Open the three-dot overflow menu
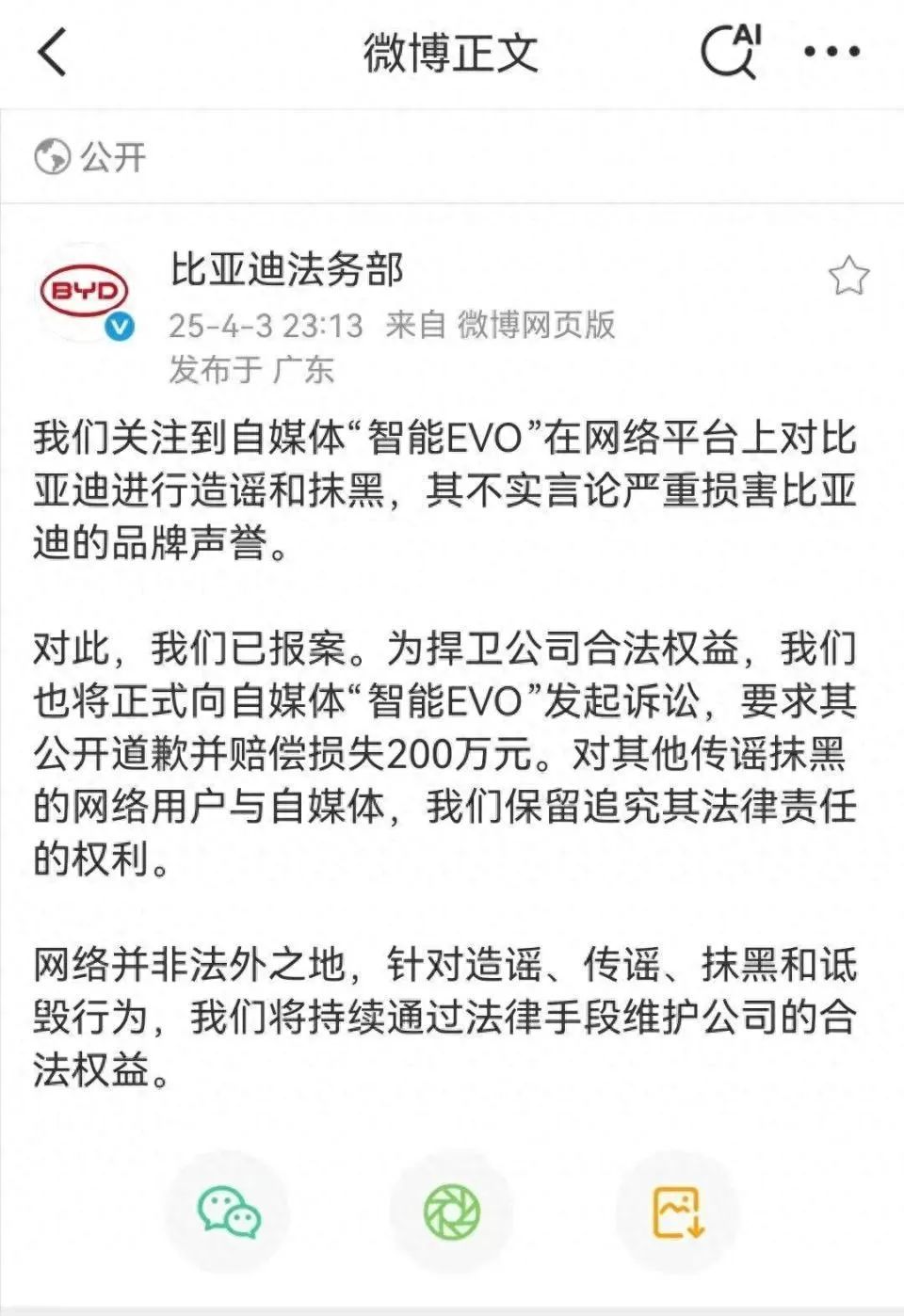The width and height of the screenshot is (904, 1316). 831,52
